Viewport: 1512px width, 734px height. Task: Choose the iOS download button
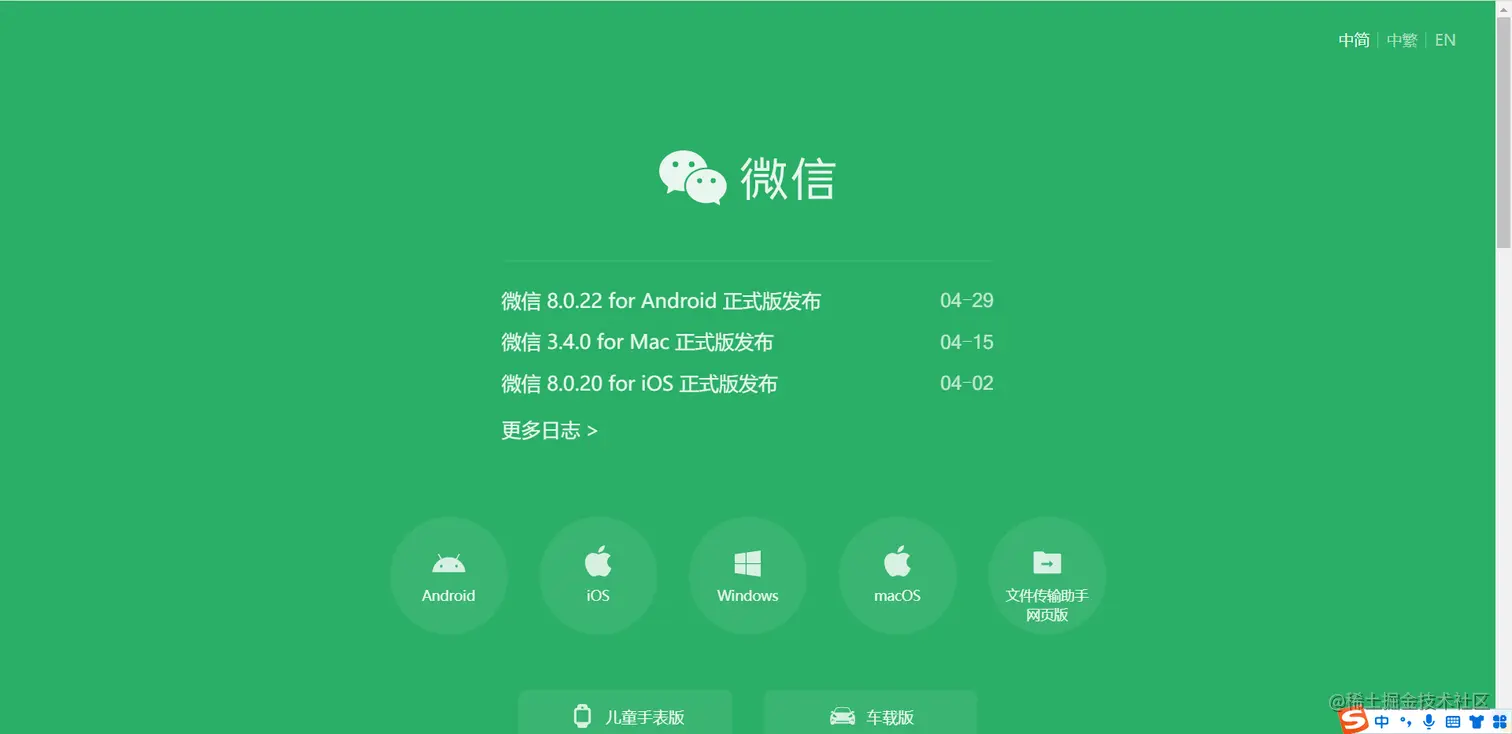(598, 576)
